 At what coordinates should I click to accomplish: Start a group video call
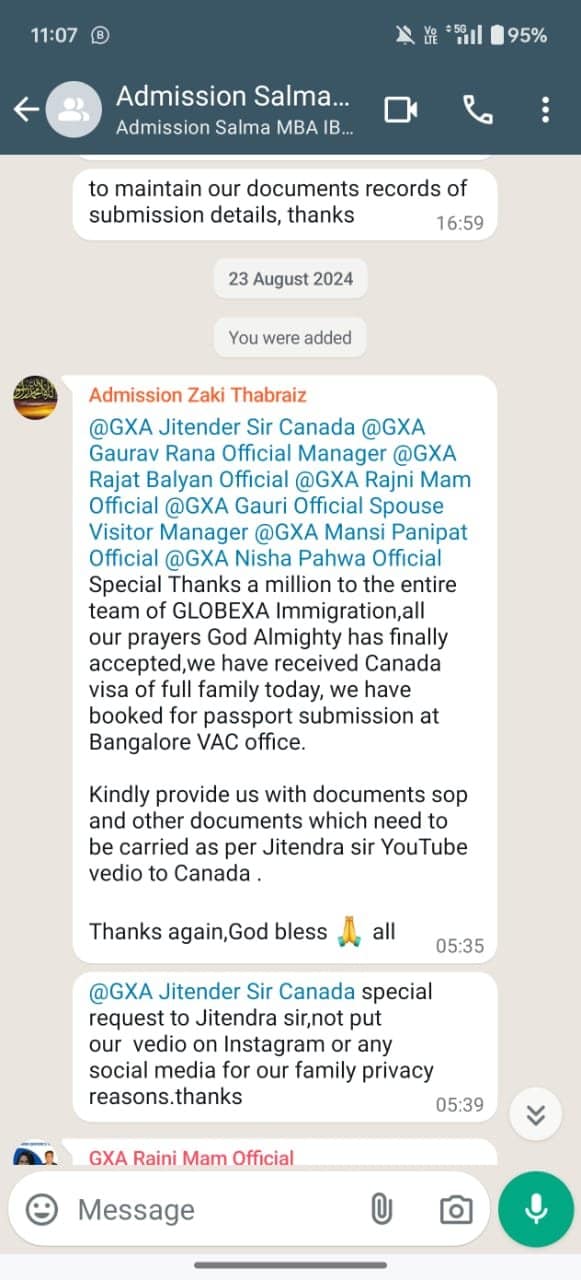pyautogui.click(x=401, y=110)
